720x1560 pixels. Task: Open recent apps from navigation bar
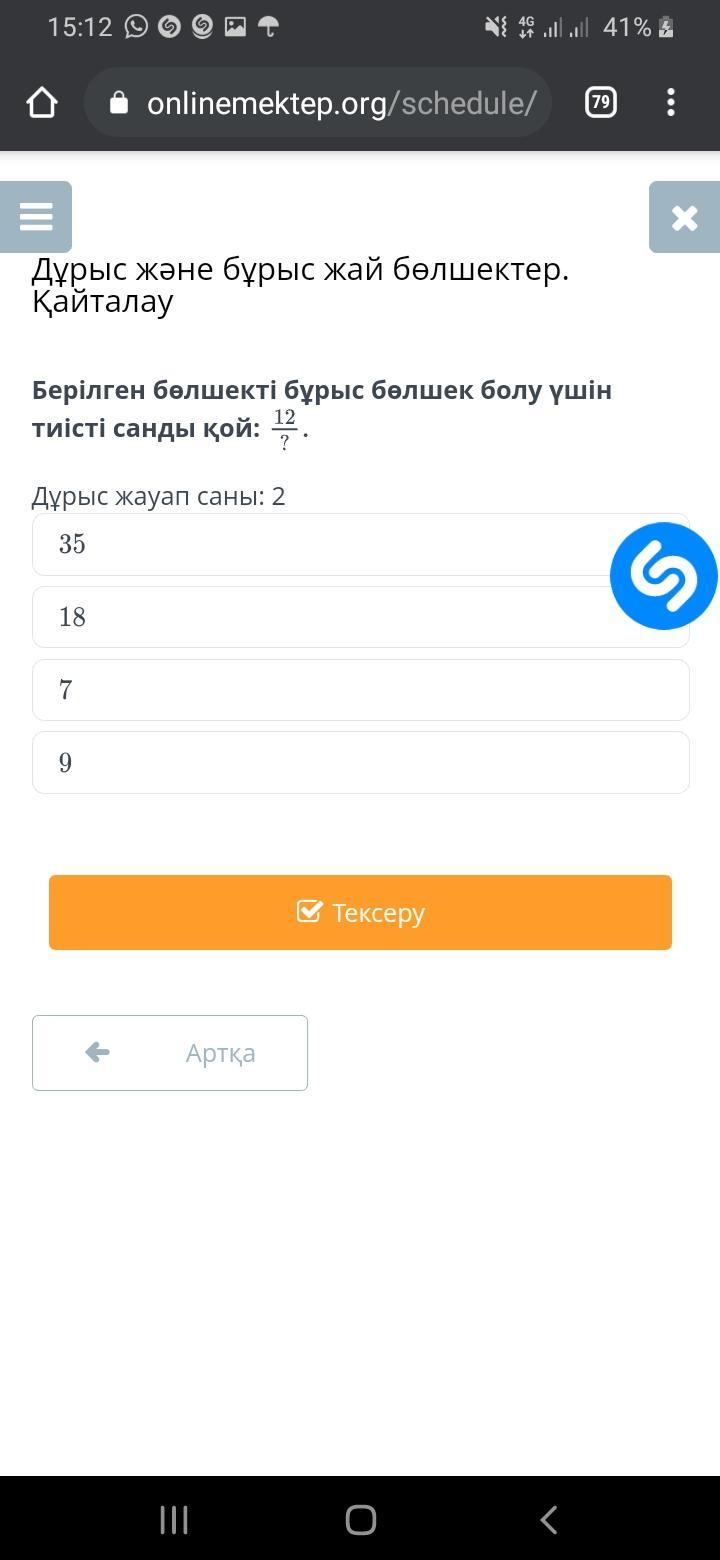(x=174, y=1520)
